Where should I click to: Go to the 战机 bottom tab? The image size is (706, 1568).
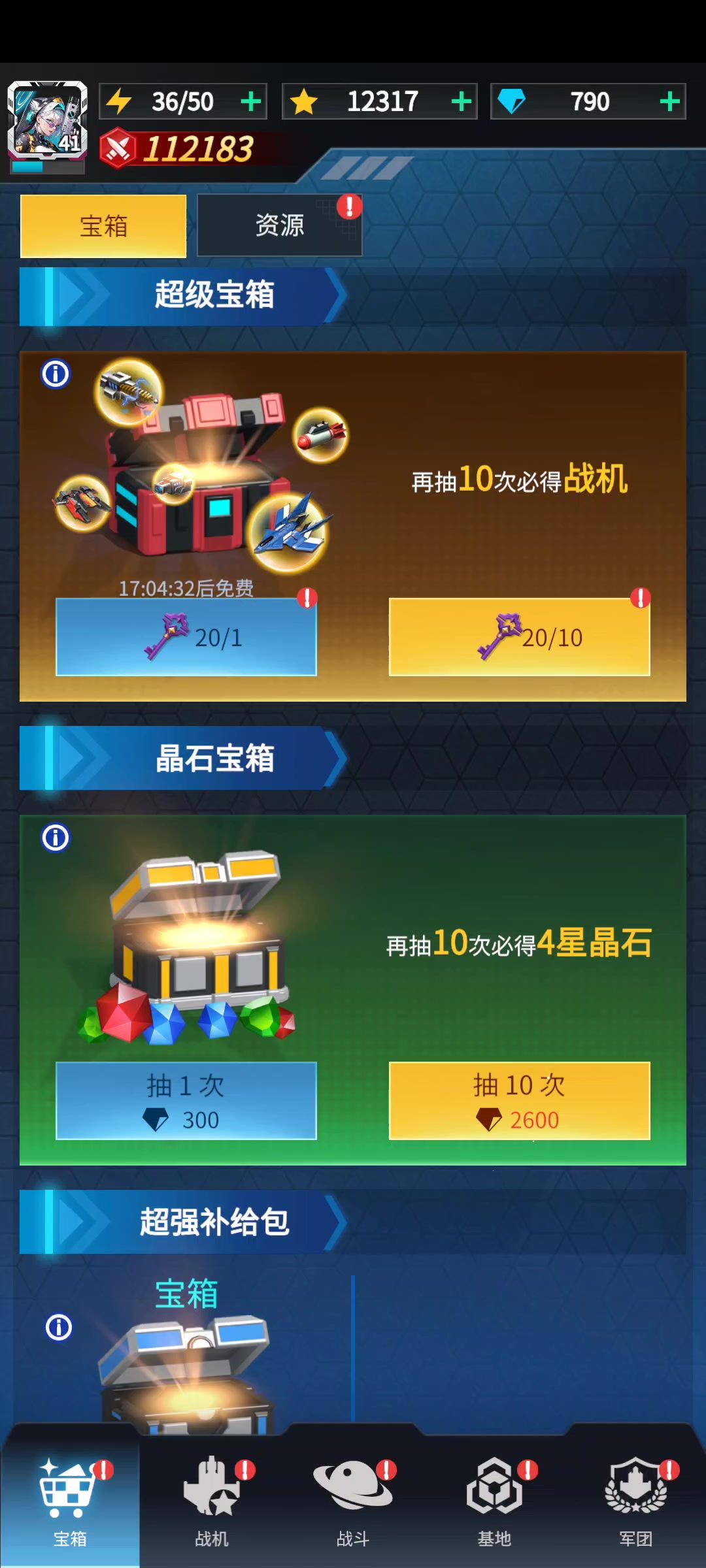point(212,1503)
